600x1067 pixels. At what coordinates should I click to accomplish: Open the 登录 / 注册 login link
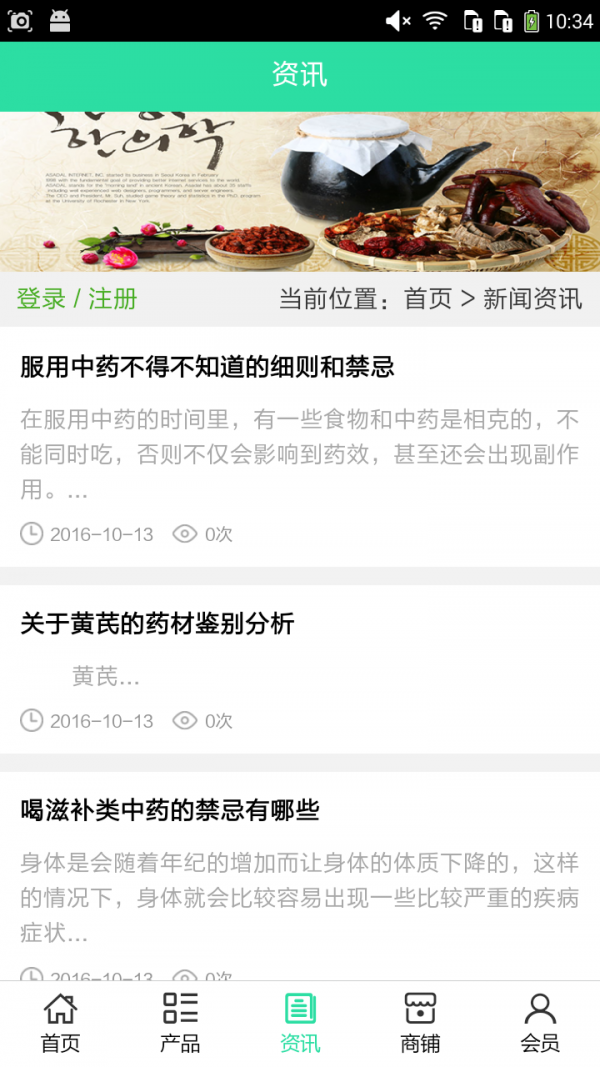77,299
